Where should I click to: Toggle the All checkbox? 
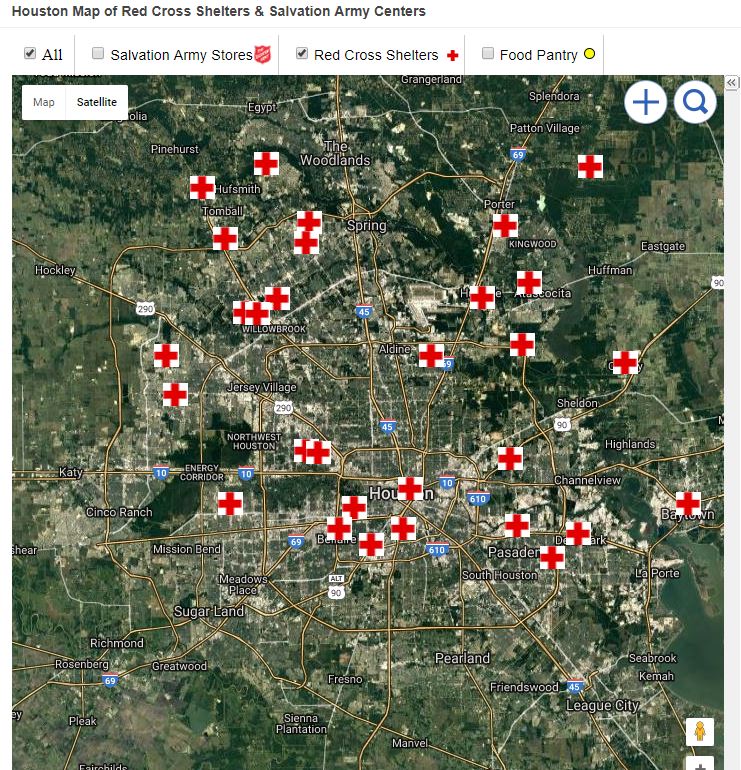[30, 54]
